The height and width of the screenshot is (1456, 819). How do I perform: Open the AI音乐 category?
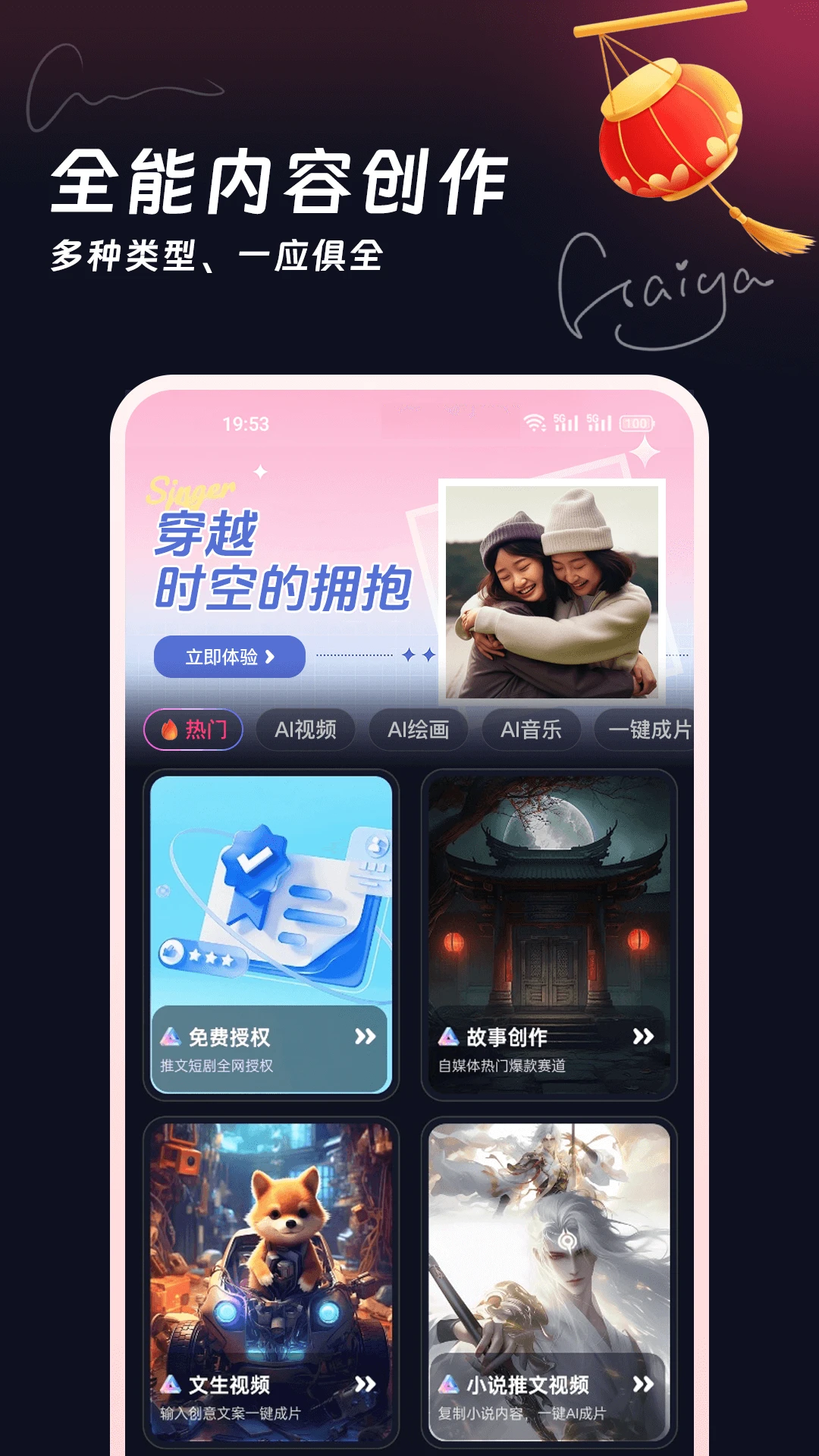(x=532, y=730)
